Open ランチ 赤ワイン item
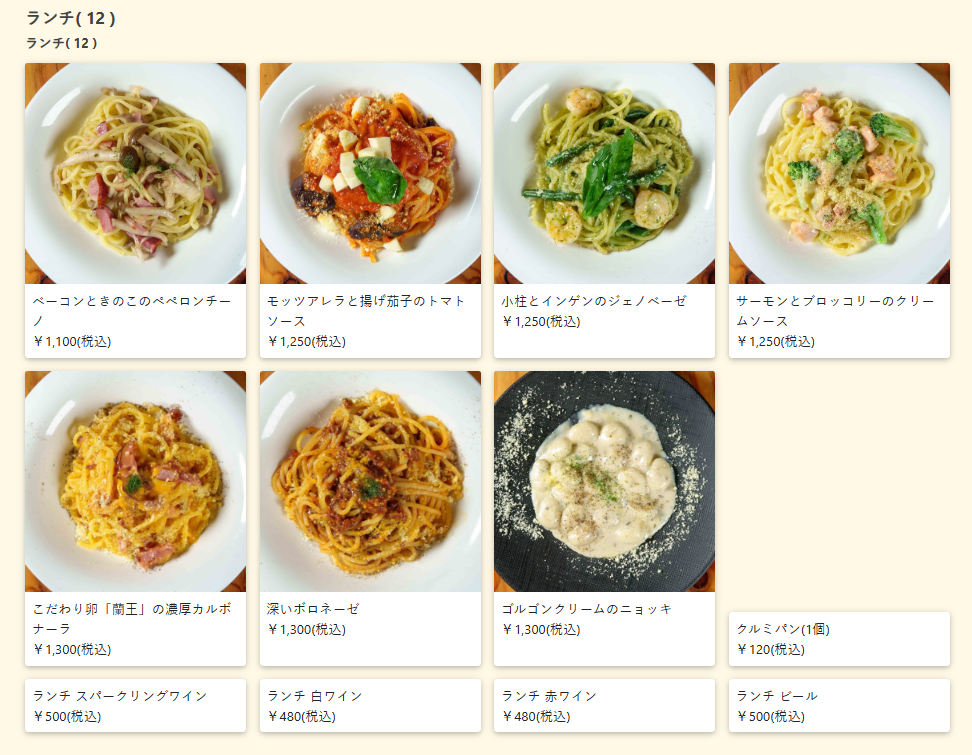The height and width of the screenshot is (755, 972). point(604,705)
